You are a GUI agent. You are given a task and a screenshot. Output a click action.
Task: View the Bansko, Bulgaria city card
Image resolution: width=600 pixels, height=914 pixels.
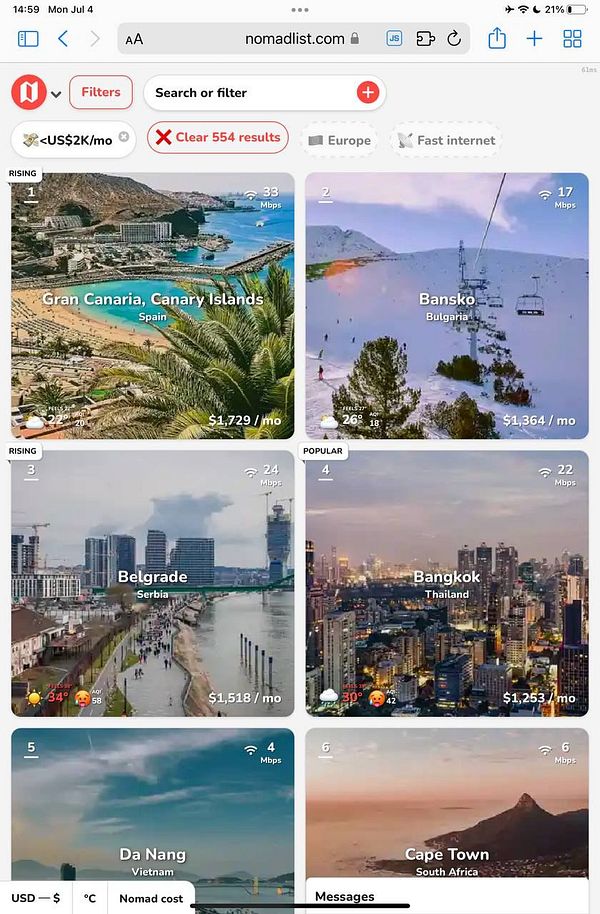click(x=447, y=305)
